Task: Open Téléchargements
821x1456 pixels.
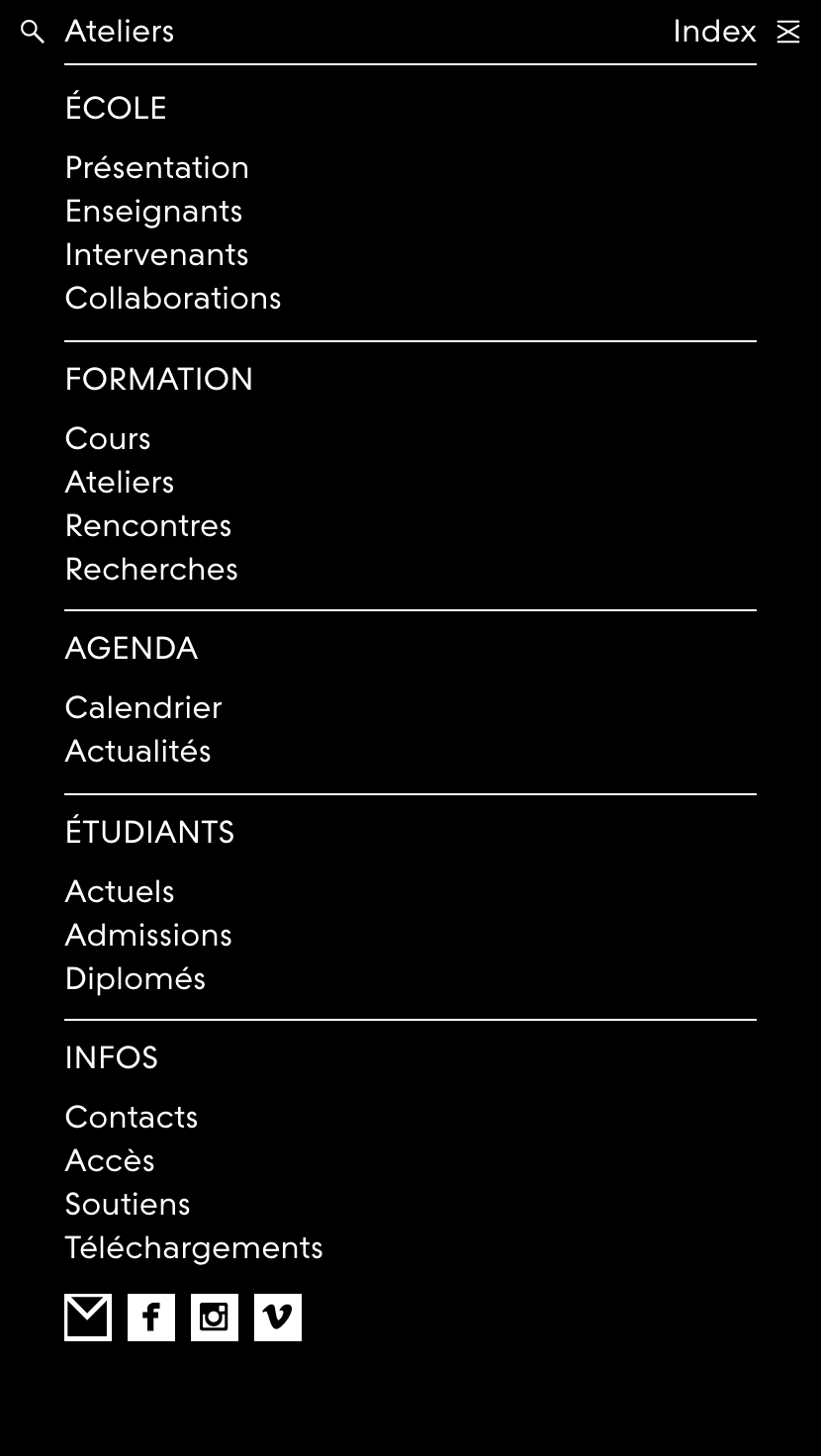Action: coord(194,1248)
